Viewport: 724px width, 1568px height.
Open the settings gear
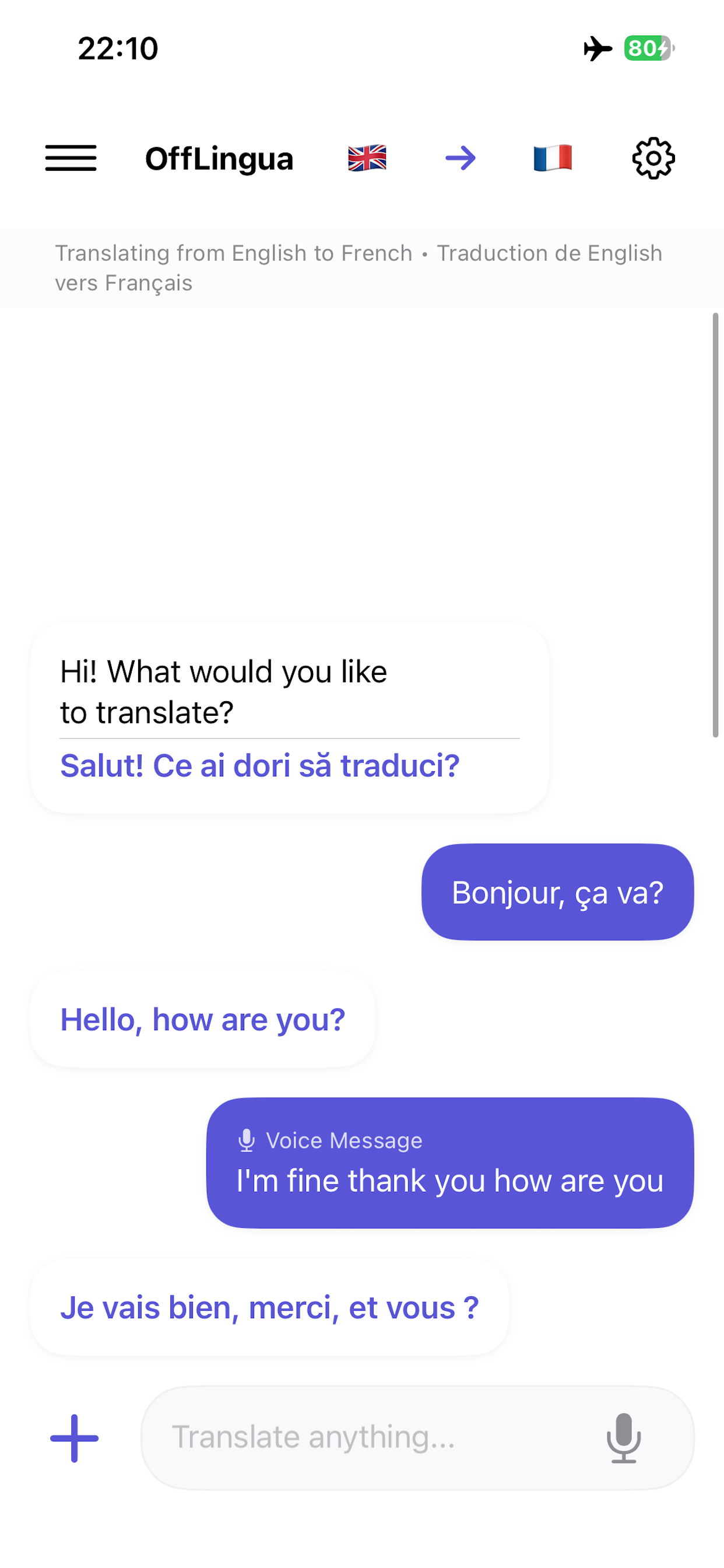653,158
